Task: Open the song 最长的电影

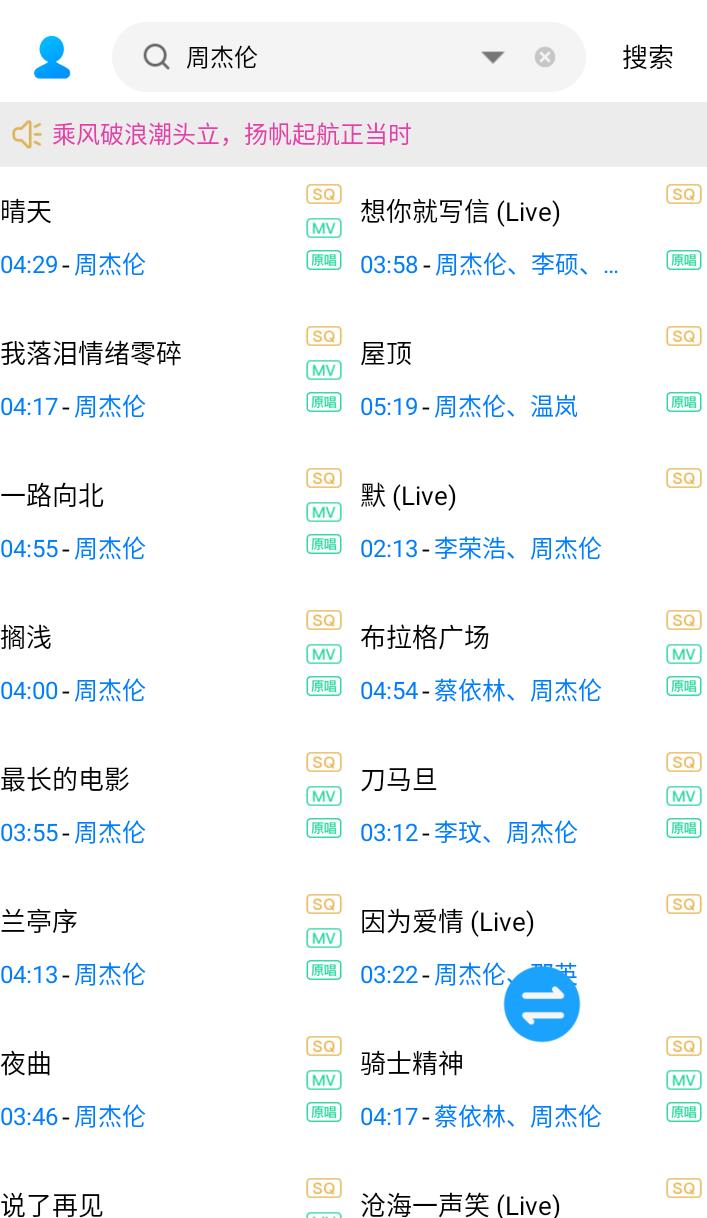Action: tap(65, 780)
